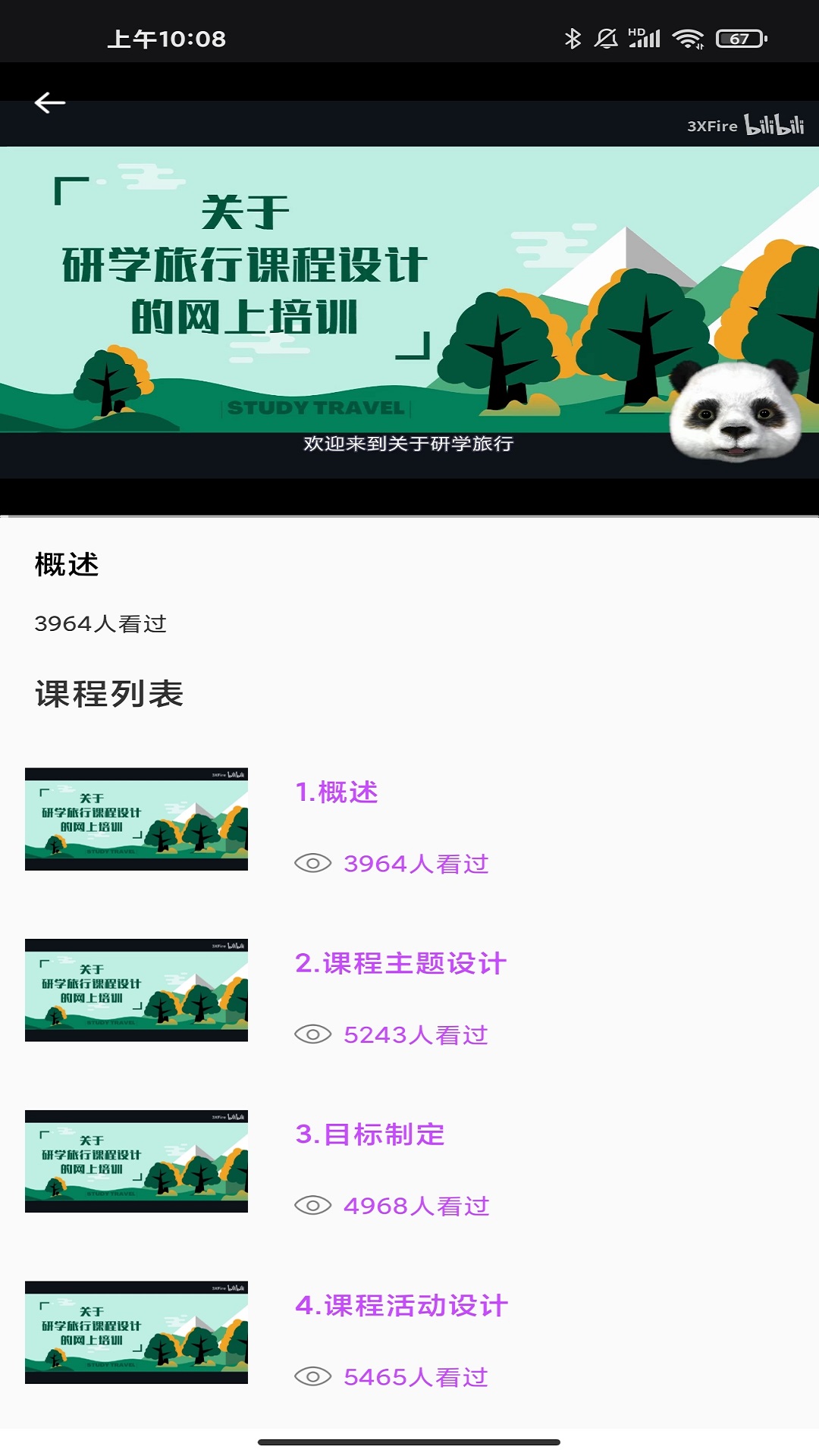This screenshot has height=1456, width=819.
Task: Tap the eye icon beside 2.课程主题设计
Action: [x=315, y=1034]
